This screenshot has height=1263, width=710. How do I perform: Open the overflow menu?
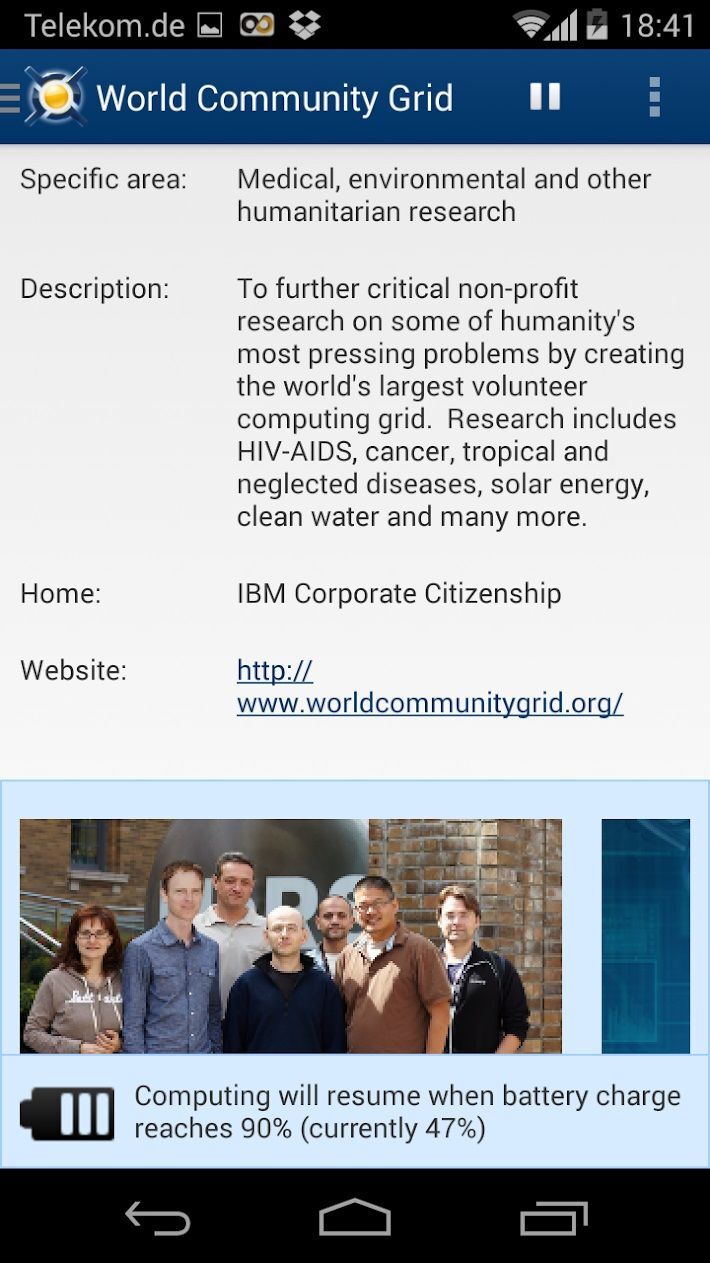[x=654, y=97]
